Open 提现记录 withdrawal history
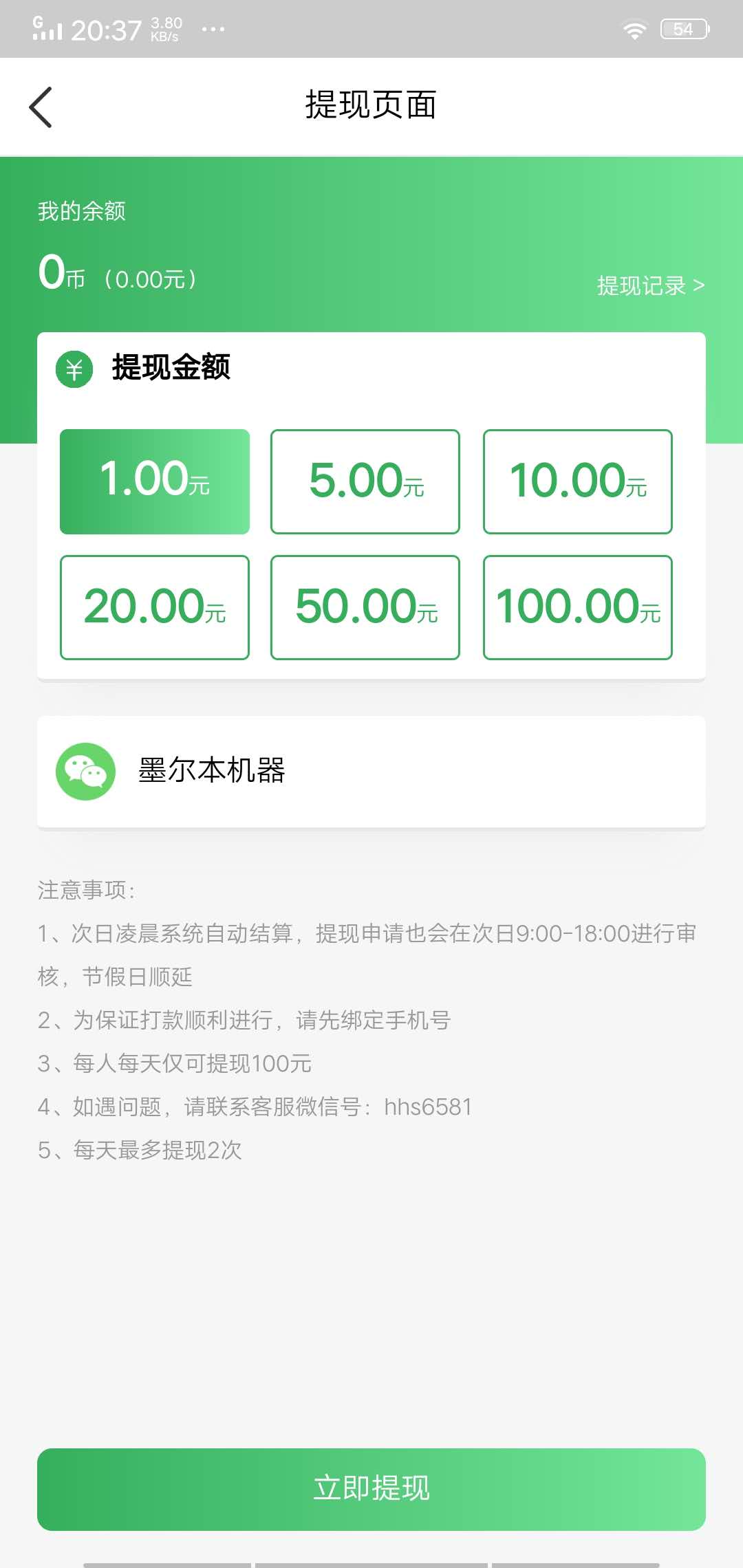This screenshot has height=1568, width=743. pos(649,284)
